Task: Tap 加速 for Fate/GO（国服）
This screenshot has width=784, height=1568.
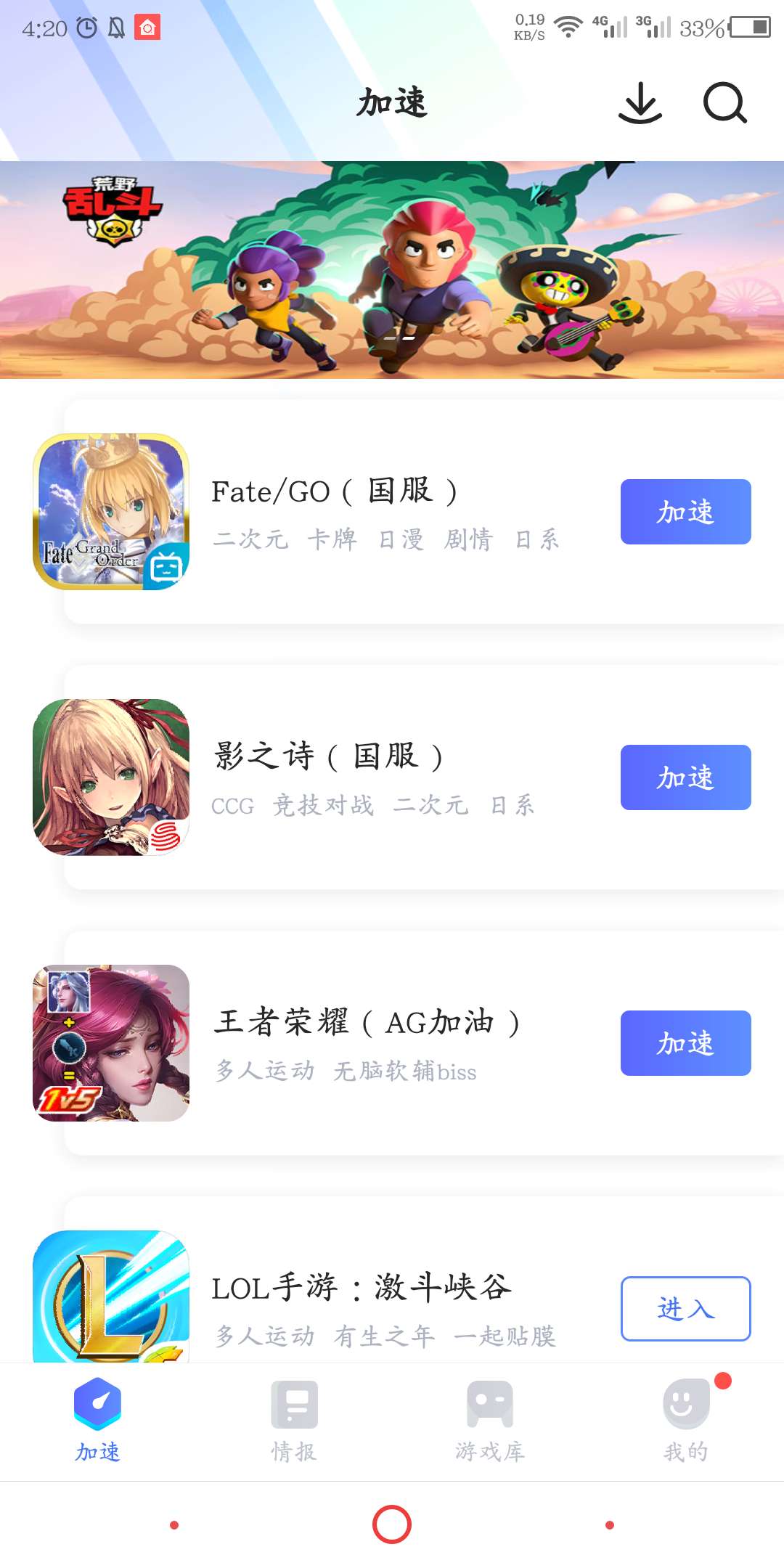Action: [685, 512]
